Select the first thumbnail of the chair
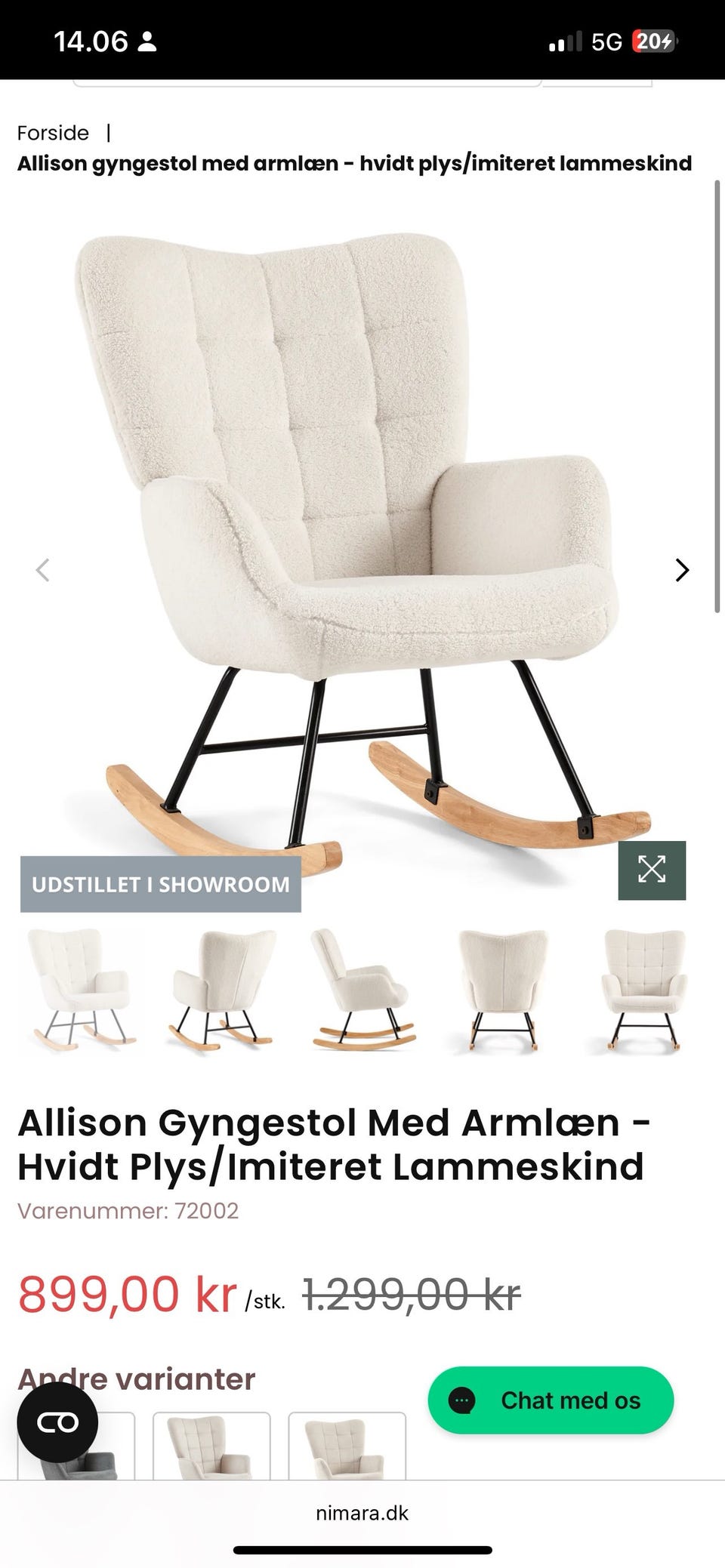This screenshot has height=1568, width=725. (80, 989)
